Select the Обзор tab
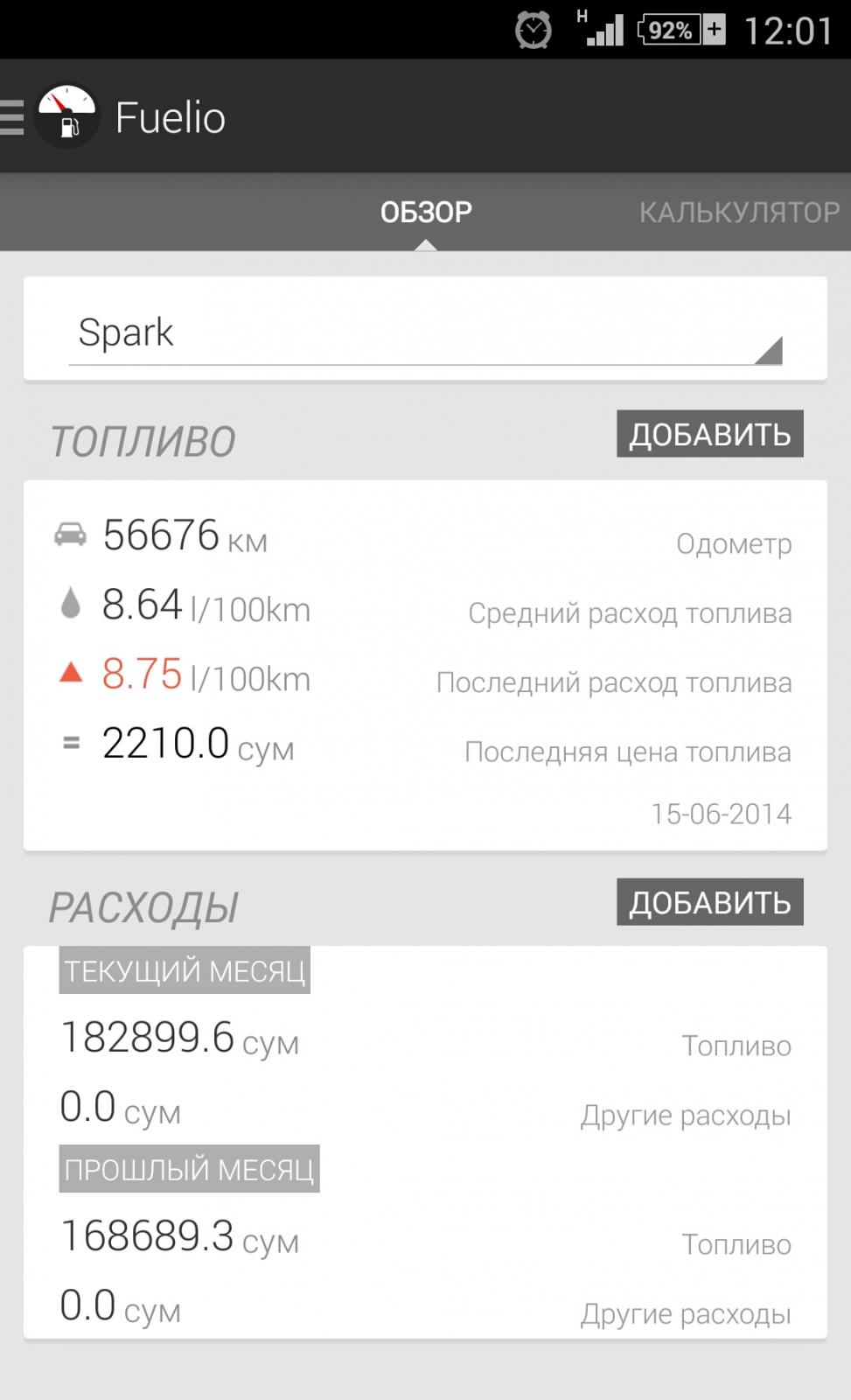The width and height of the screenshot is (851, 1400). [x=426, y=213]
